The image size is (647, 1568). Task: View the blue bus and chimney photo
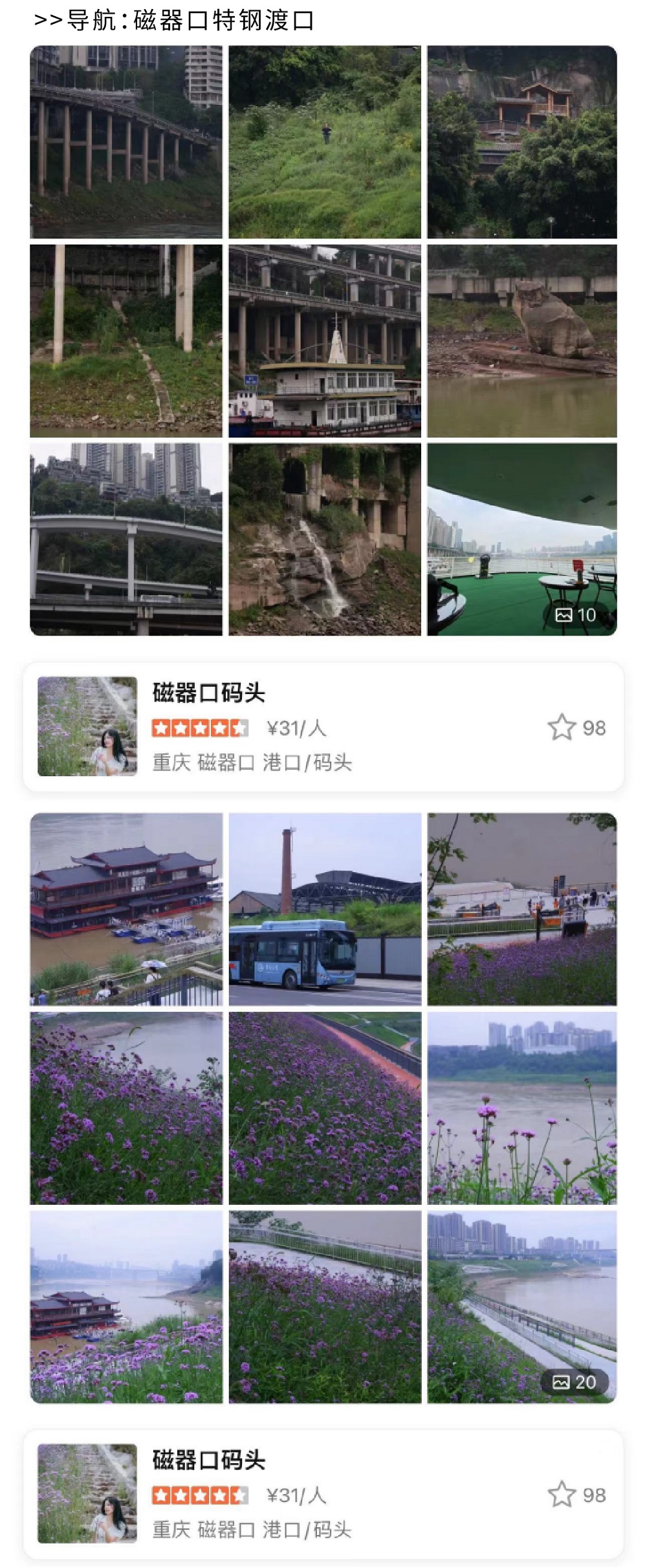325,909
